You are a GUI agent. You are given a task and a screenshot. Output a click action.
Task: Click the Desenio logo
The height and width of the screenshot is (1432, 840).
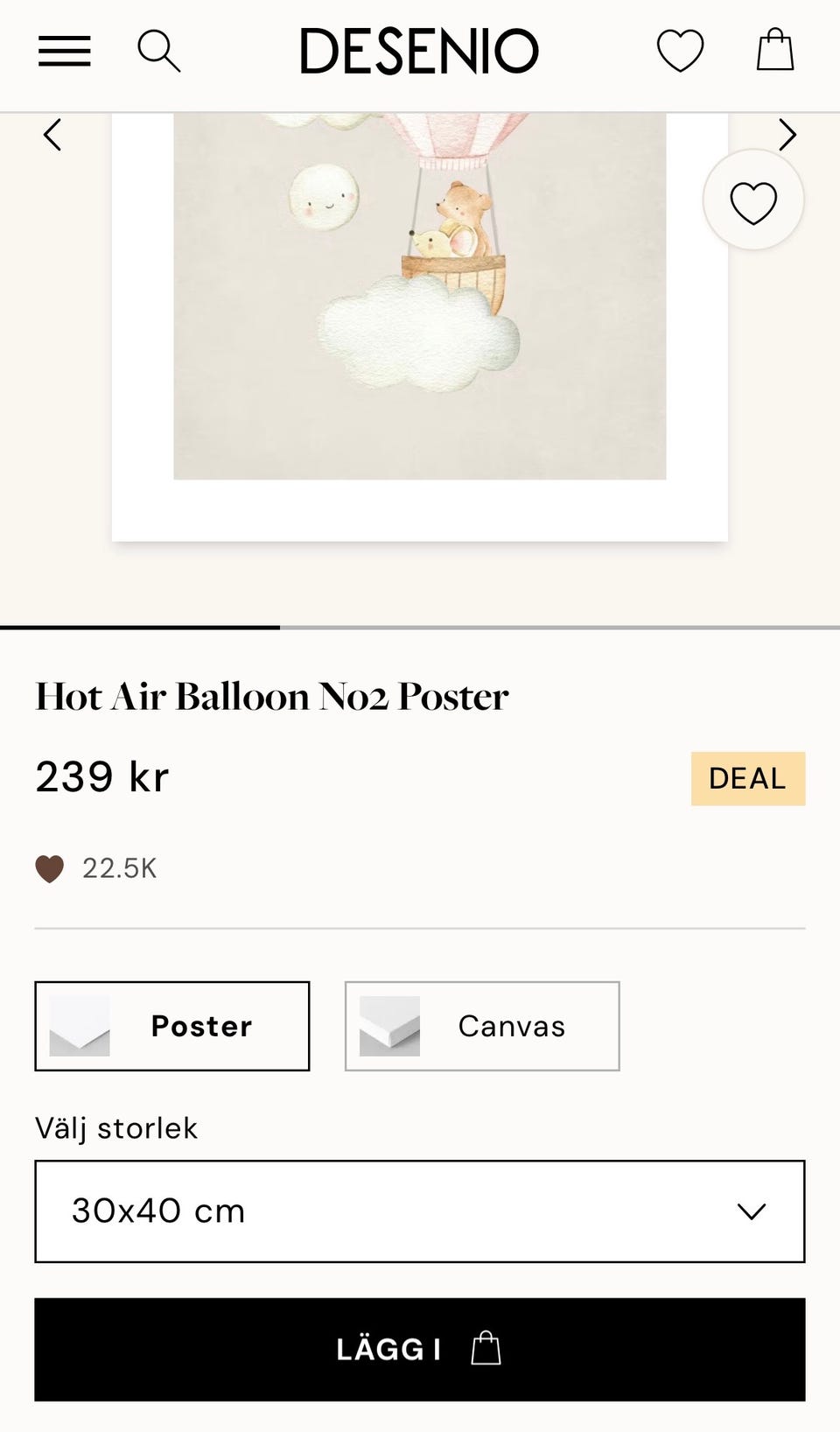pyautogui.click(x=418, y=50)
